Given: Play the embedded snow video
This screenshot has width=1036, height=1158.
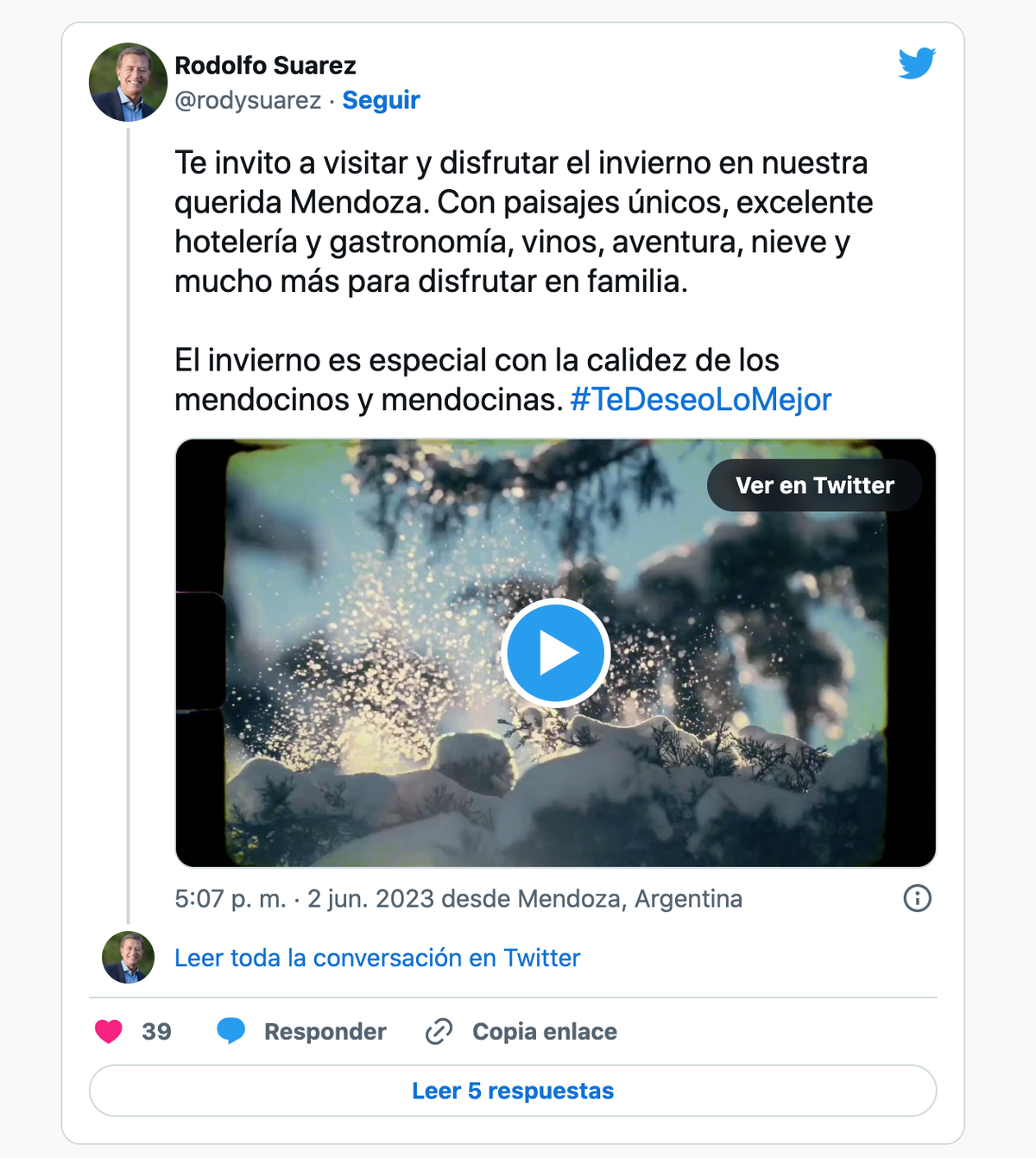Looking at the screenshot, I should pos(555,653).
